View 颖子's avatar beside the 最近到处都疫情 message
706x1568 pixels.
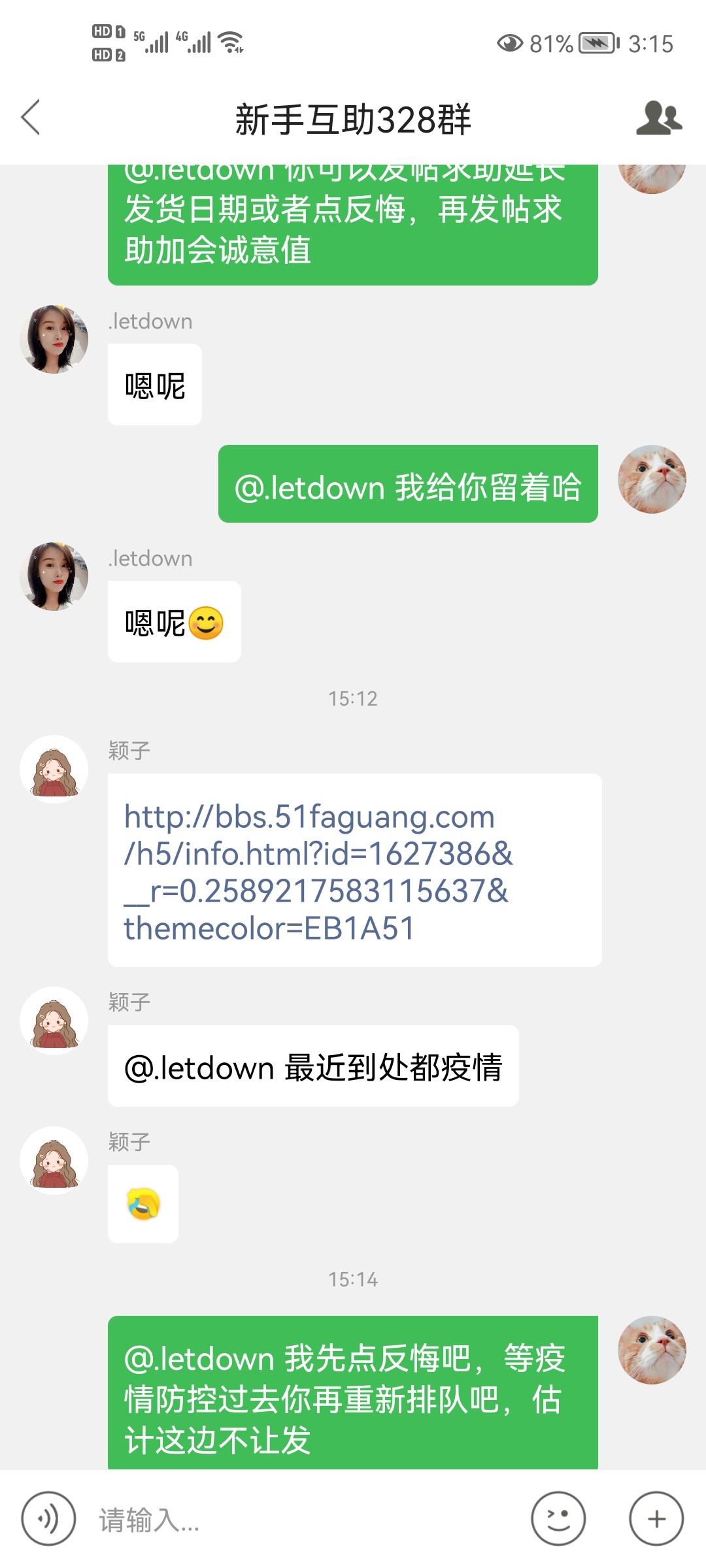tap(54, 1021)
